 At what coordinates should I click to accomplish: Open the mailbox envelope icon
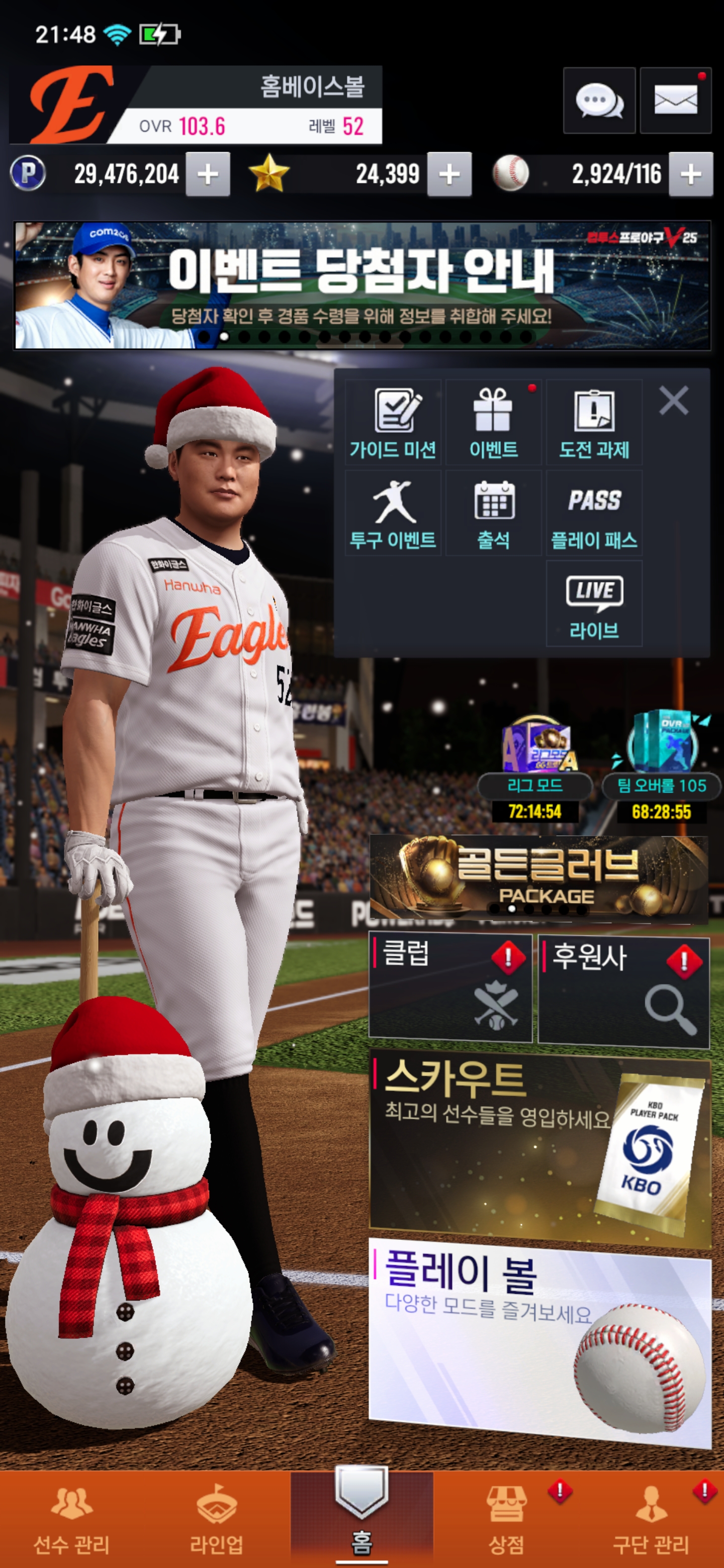pos(675,101)
